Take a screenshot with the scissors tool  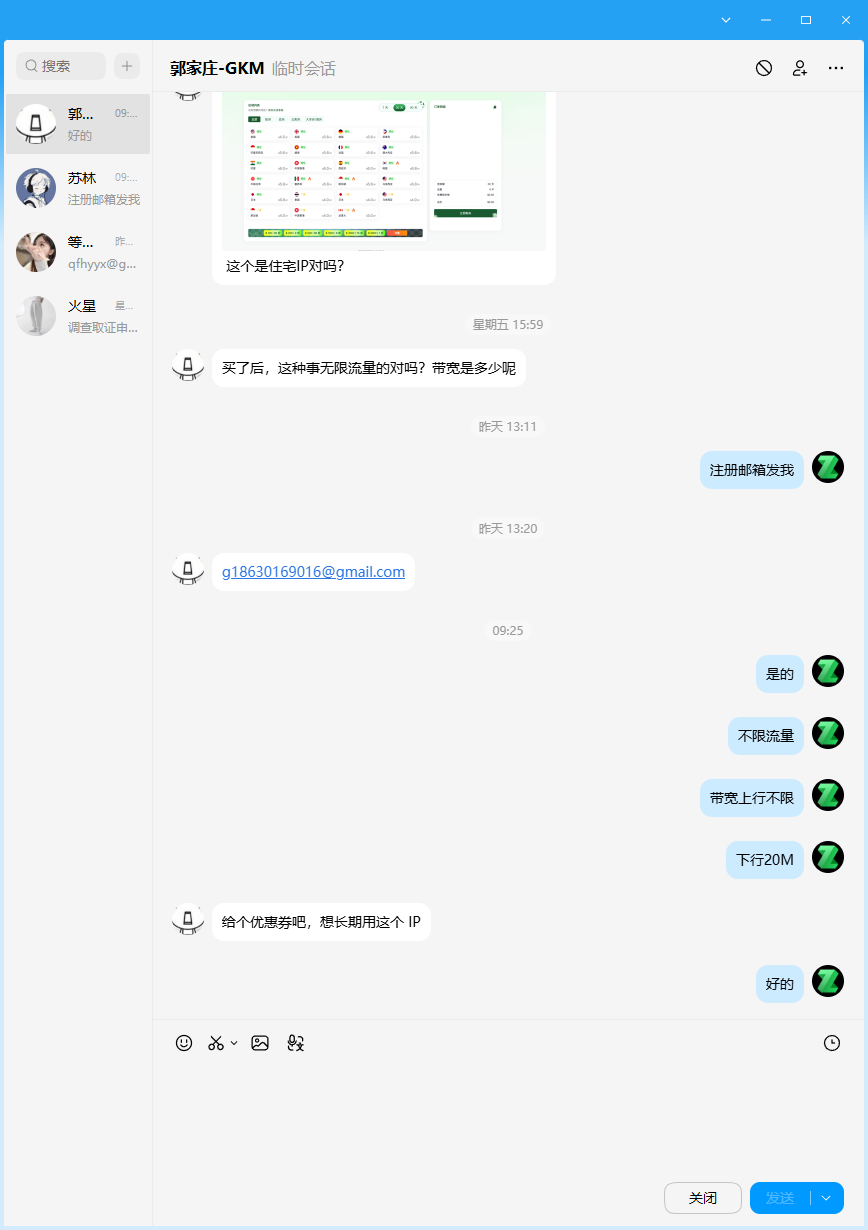click(x=216, y=1043)
